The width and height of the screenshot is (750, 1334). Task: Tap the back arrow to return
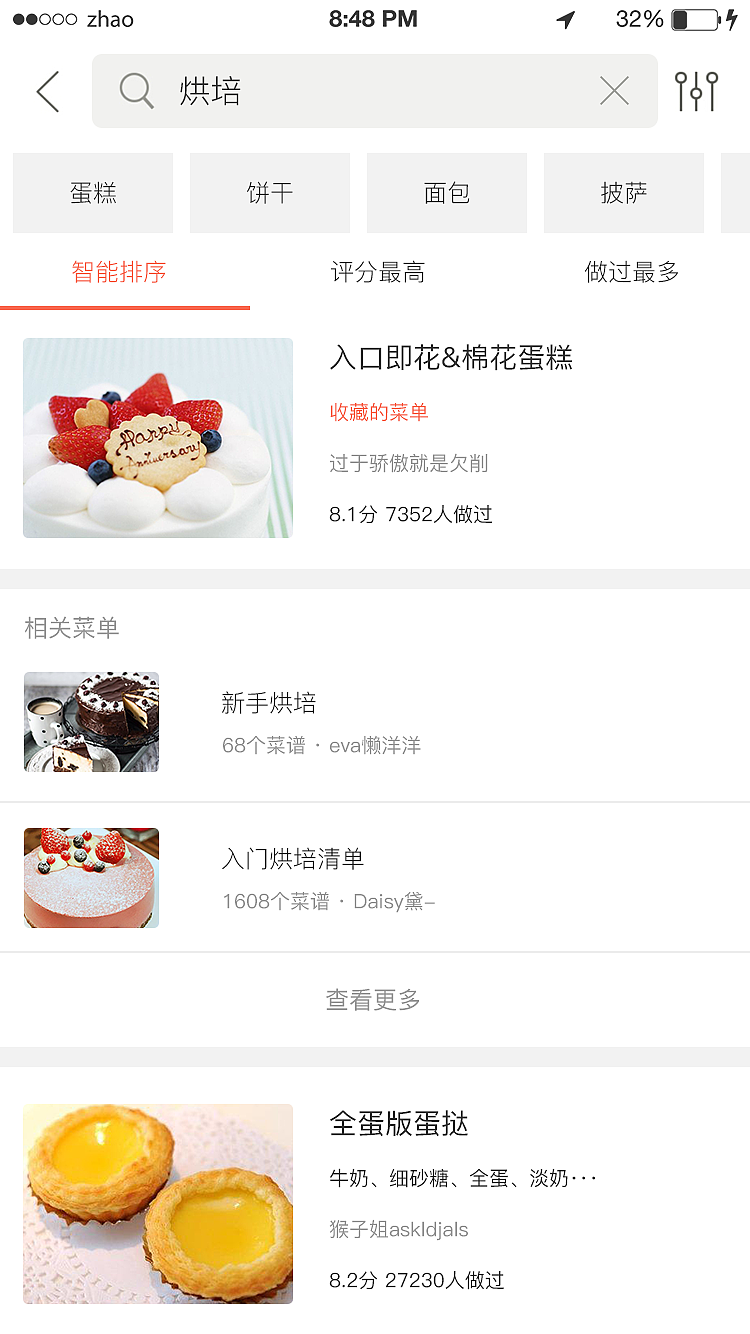47,91
